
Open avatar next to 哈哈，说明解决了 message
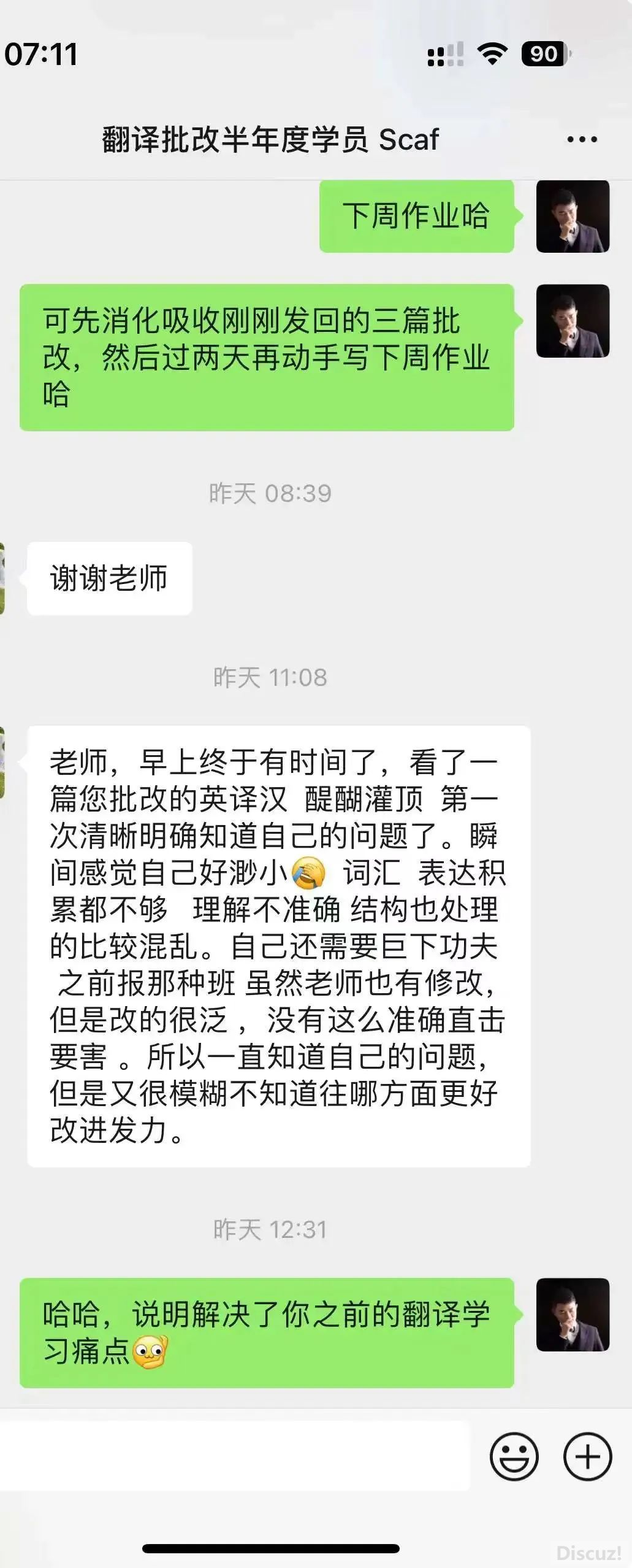(x=573, y=1315)
